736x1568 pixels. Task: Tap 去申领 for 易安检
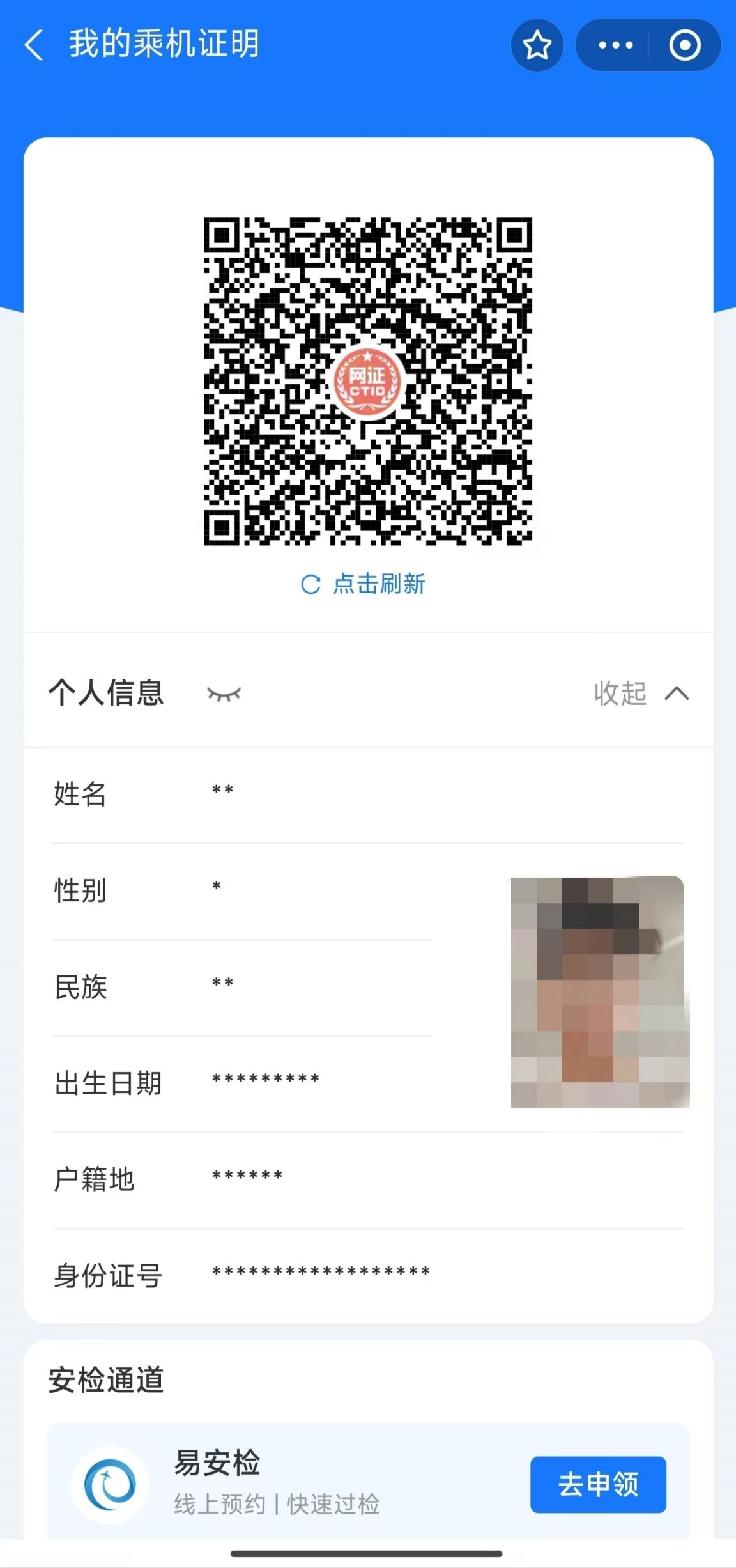pyautogui.click(x=598, y=1484)
